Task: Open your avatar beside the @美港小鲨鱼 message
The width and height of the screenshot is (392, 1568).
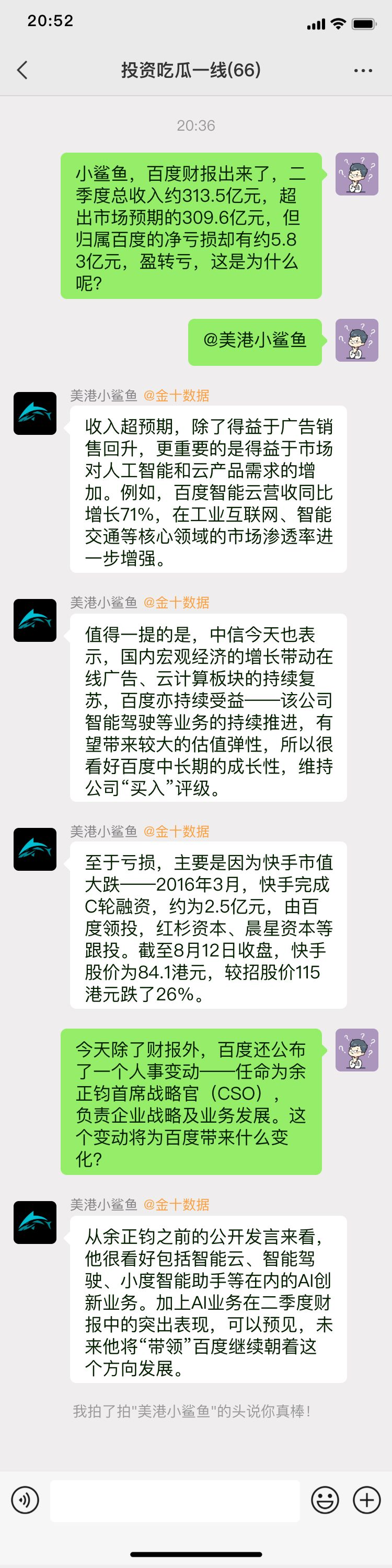Action: click(x=356, y=340)
